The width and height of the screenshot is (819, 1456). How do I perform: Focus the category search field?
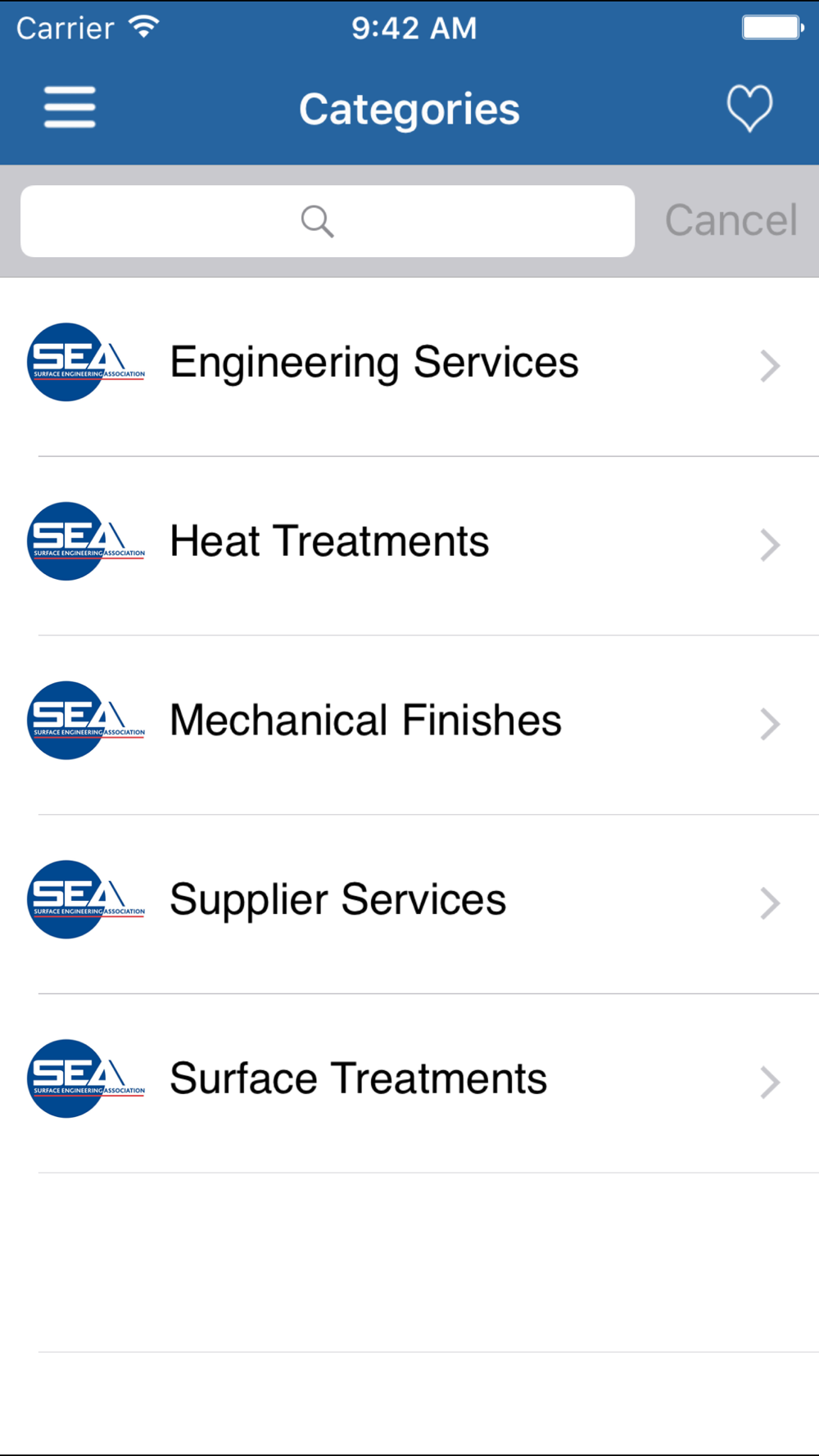pyautogui.click(x=328, y=221)
